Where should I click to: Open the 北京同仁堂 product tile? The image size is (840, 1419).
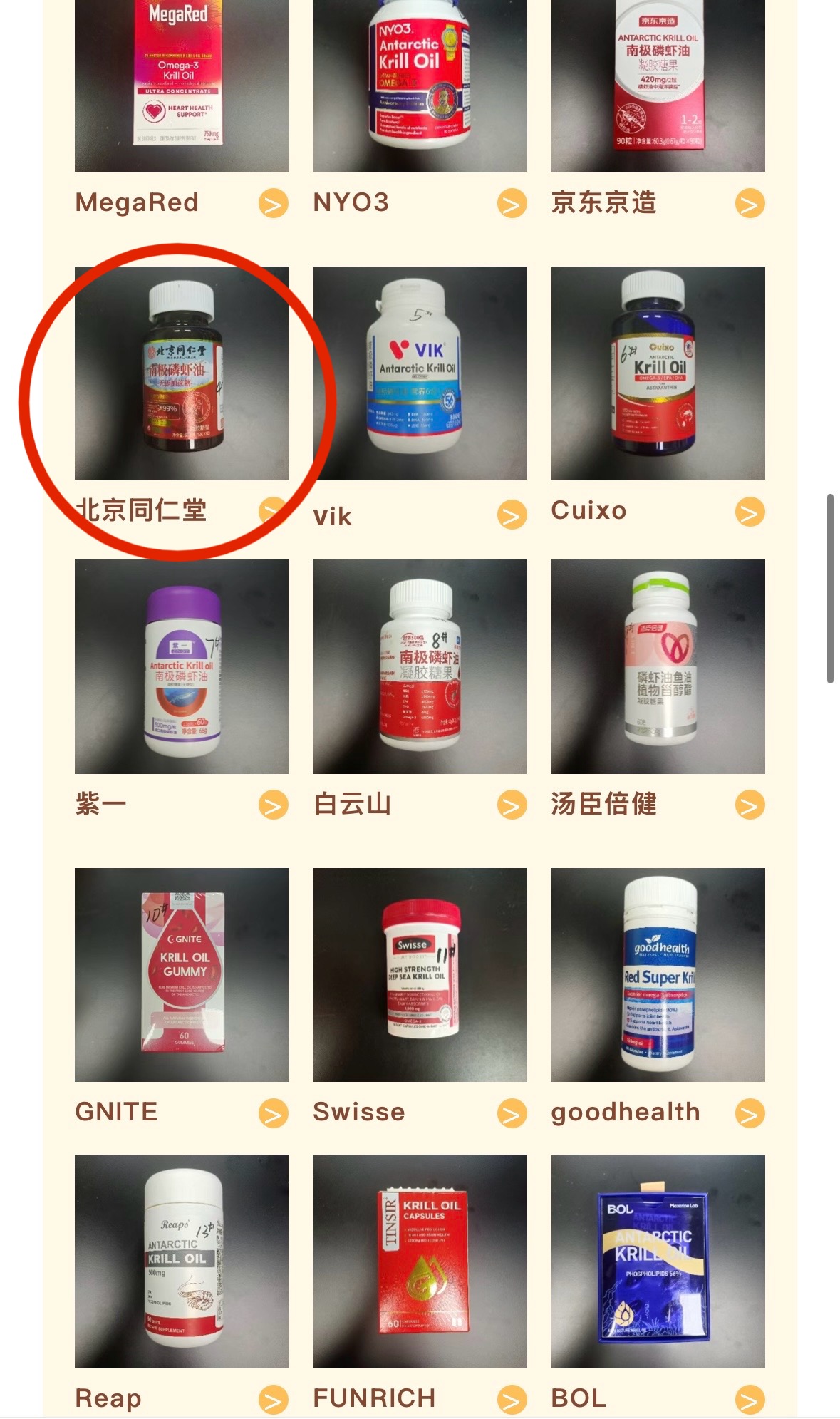[181, 373]
